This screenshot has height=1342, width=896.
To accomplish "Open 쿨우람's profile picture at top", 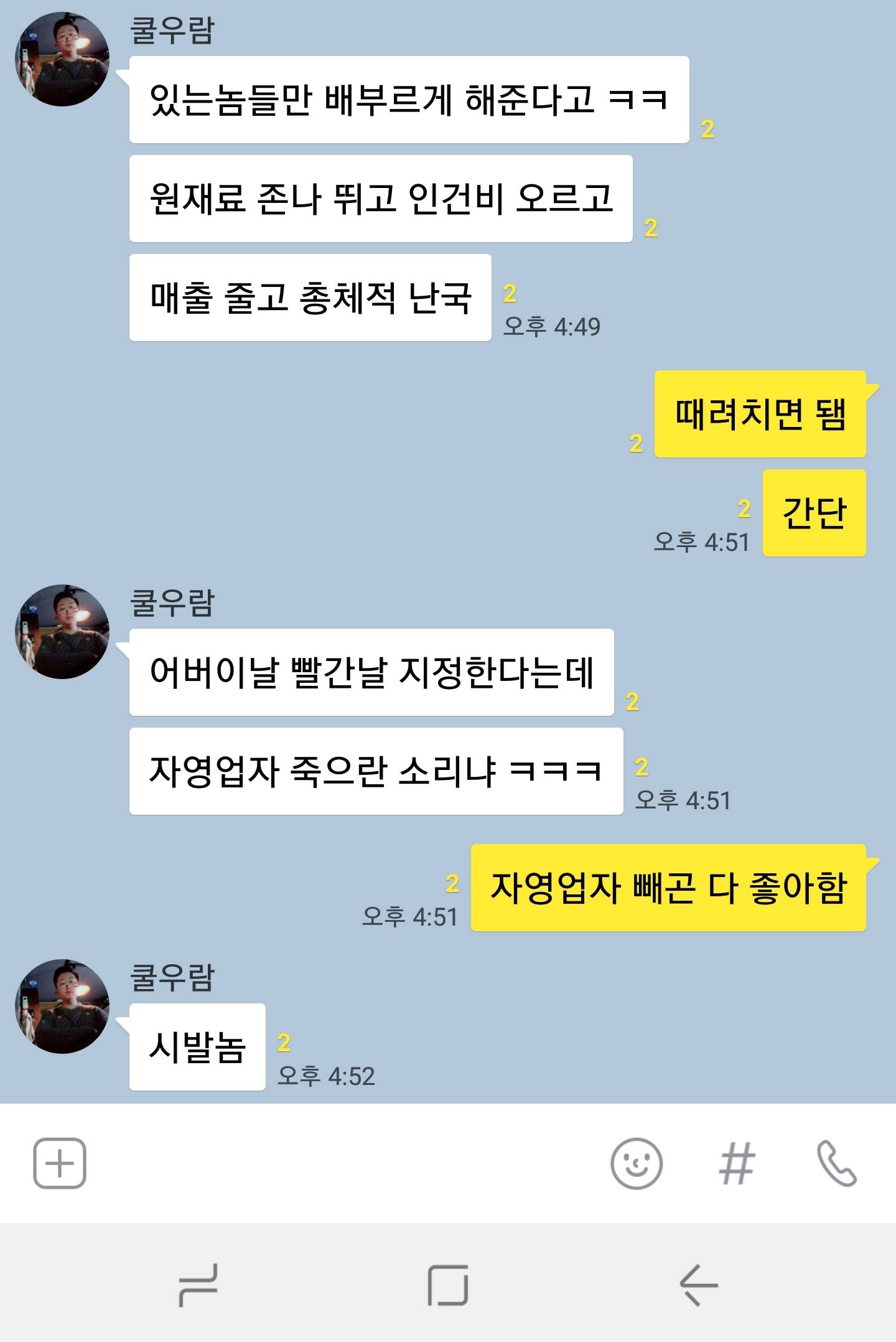I will (x=62, y=59).
